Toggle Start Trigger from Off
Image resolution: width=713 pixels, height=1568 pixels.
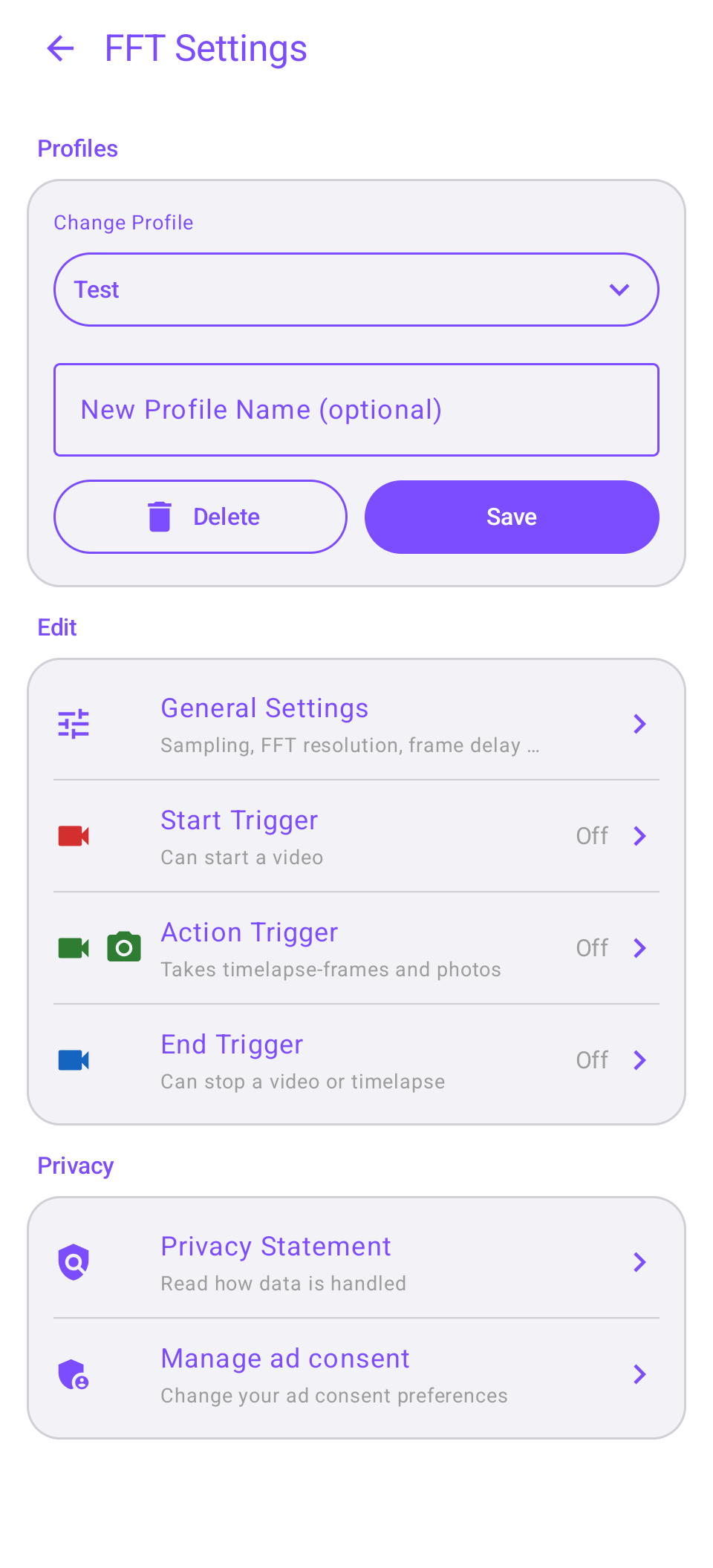point(592,835)
